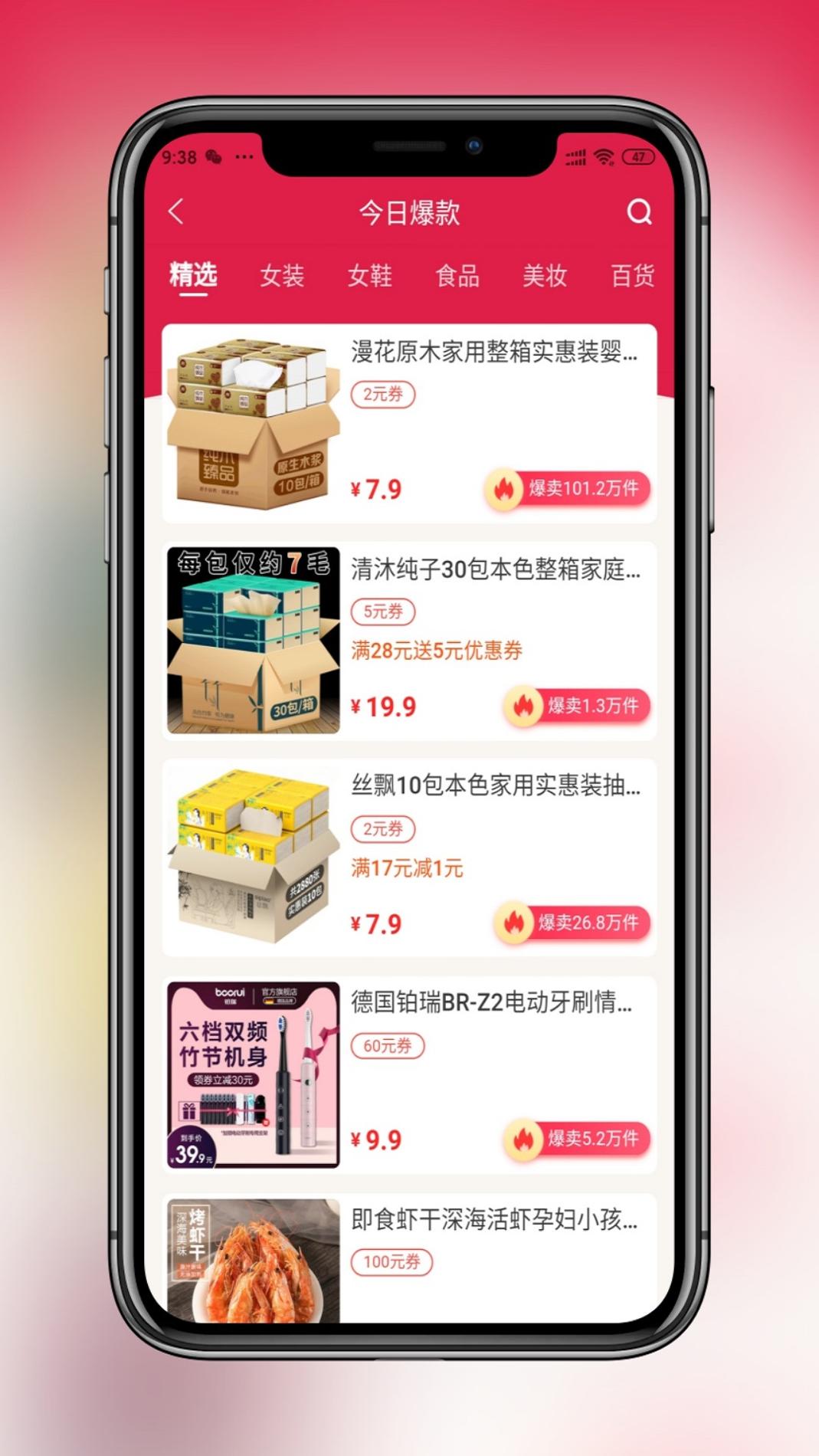This screenshot has width=819, height=1456.
Task: Switch to the 美妆 category tab
Action: click(x=545, y=277)
